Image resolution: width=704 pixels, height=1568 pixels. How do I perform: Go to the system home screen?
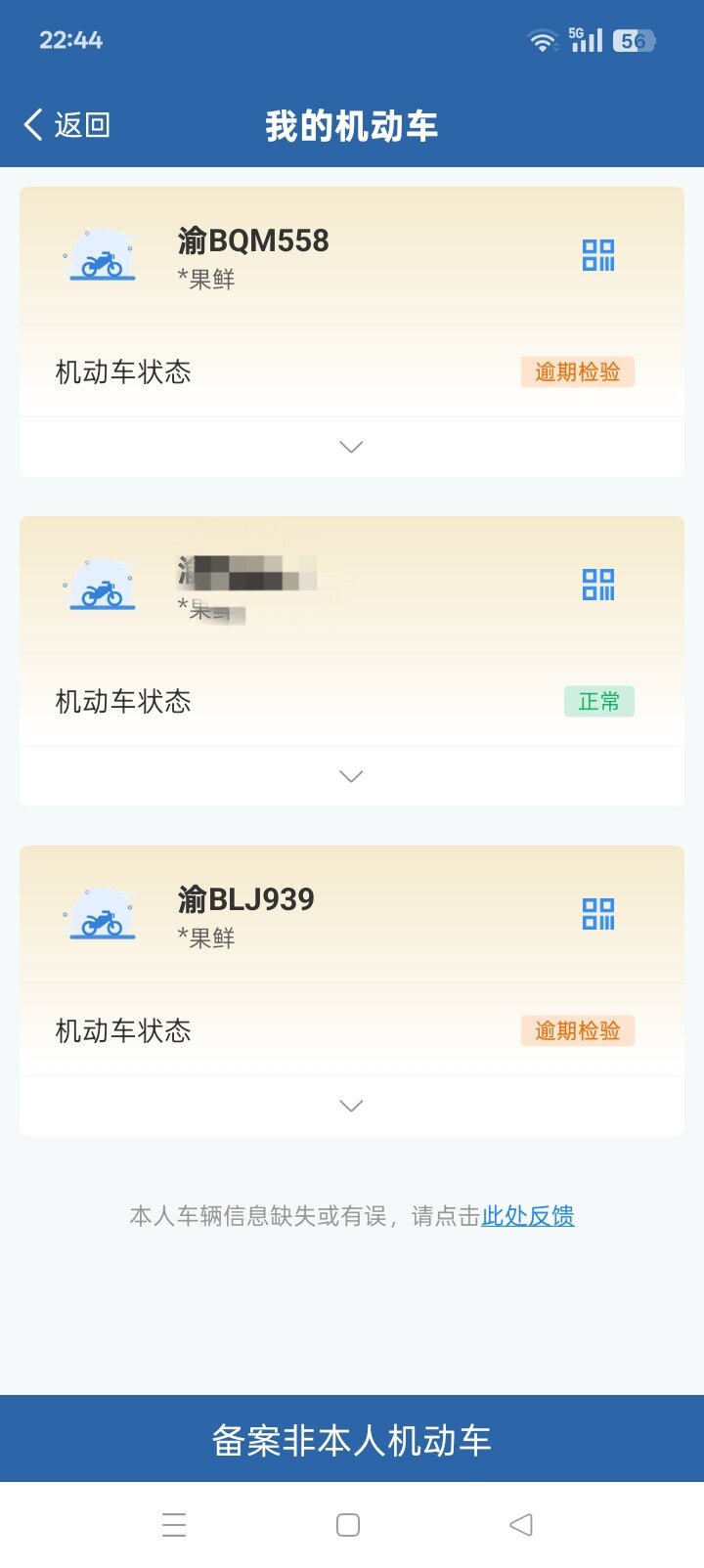tap(348, 1525)
